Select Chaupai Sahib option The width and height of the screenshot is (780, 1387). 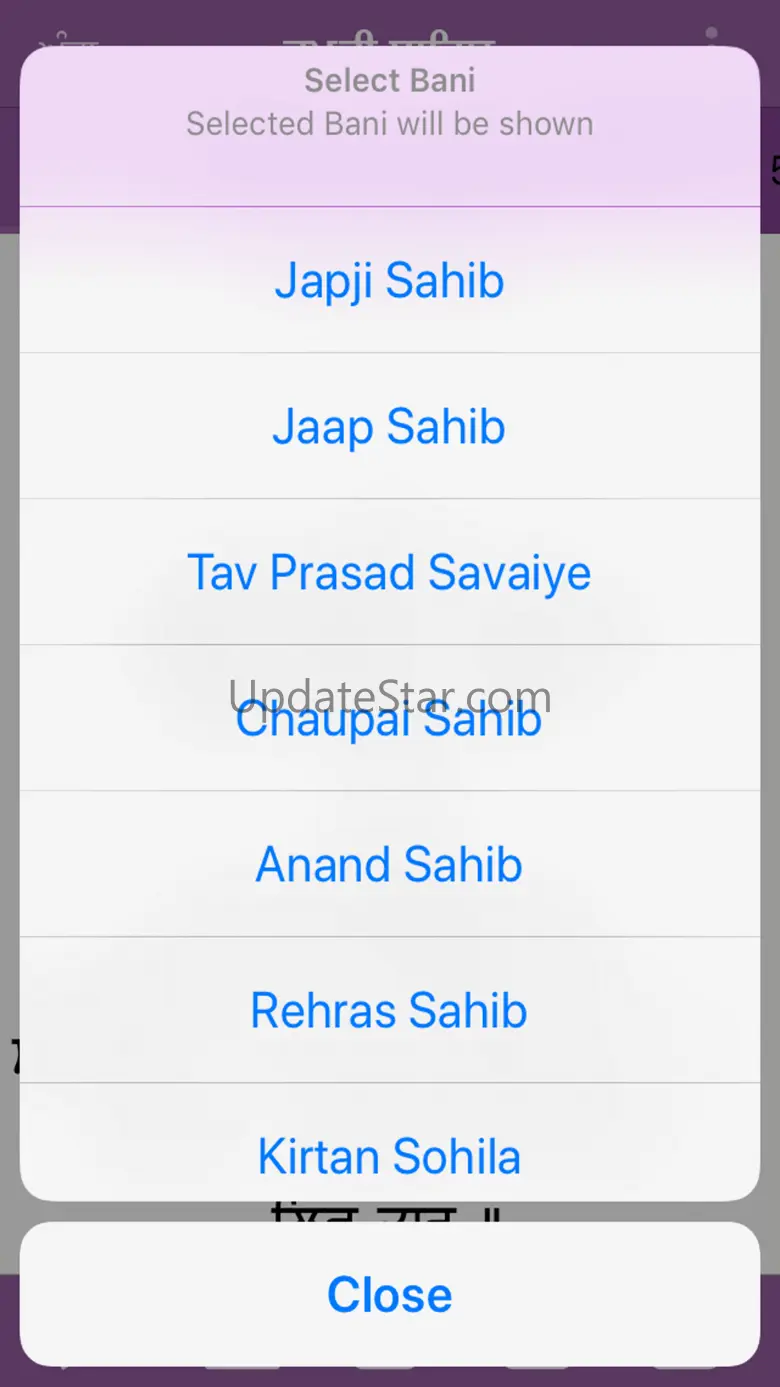click(x=389, y=719)
